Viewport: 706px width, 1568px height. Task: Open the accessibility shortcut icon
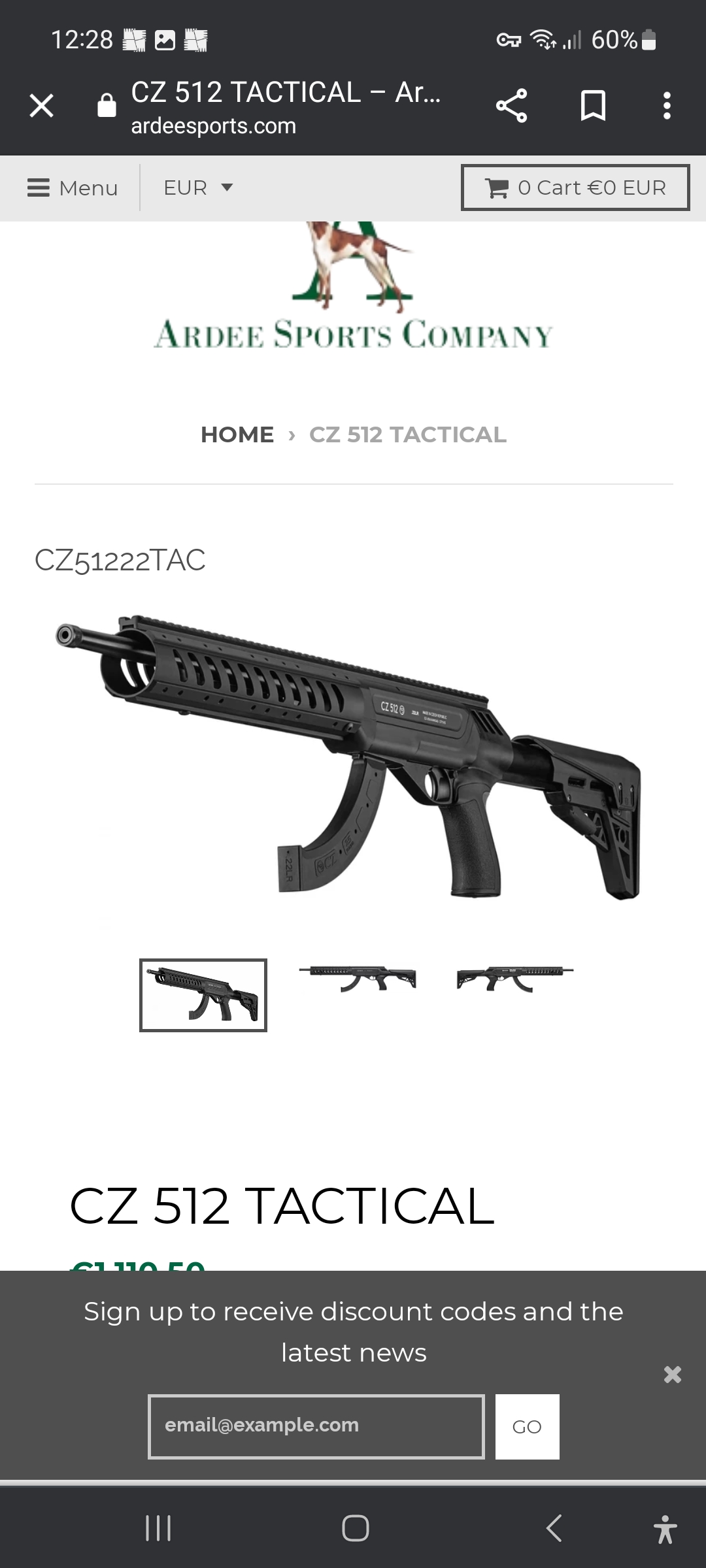click(665, 1529)
